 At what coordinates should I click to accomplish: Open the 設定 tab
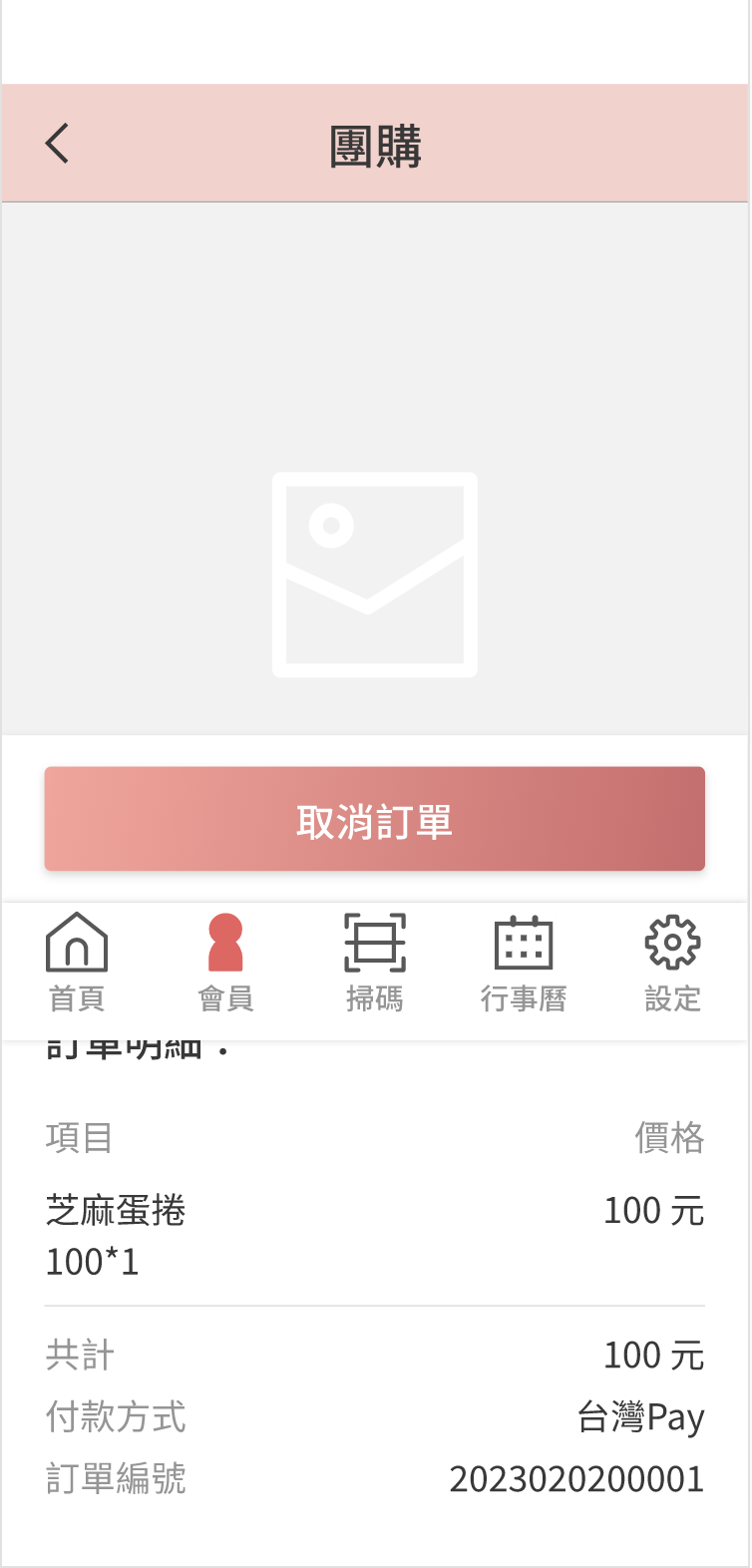click(672, 963)
